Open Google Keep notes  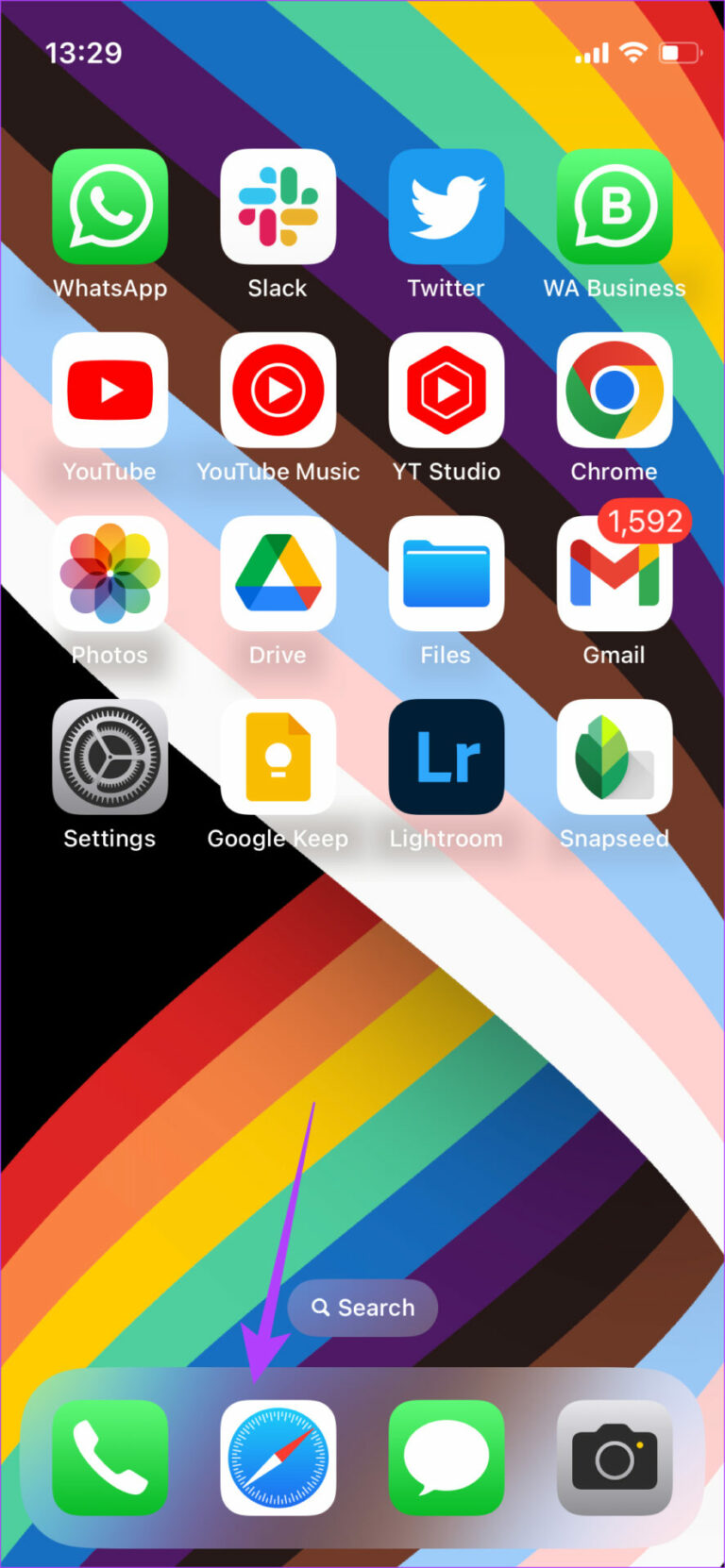coord(278,756)
